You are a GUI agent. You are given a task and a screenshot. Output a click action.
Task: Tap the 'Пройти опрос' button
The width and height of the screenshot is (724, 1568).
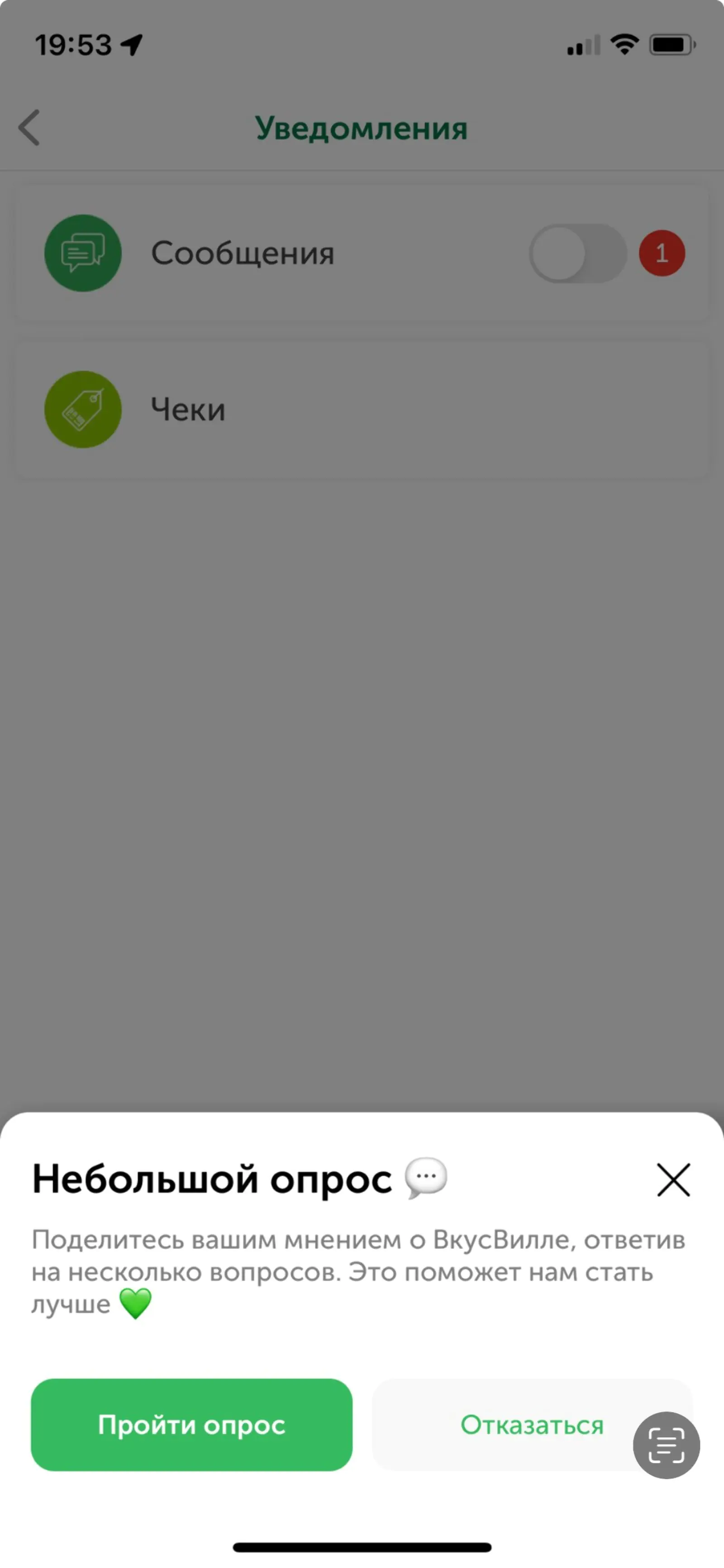tap(191, 1425)
